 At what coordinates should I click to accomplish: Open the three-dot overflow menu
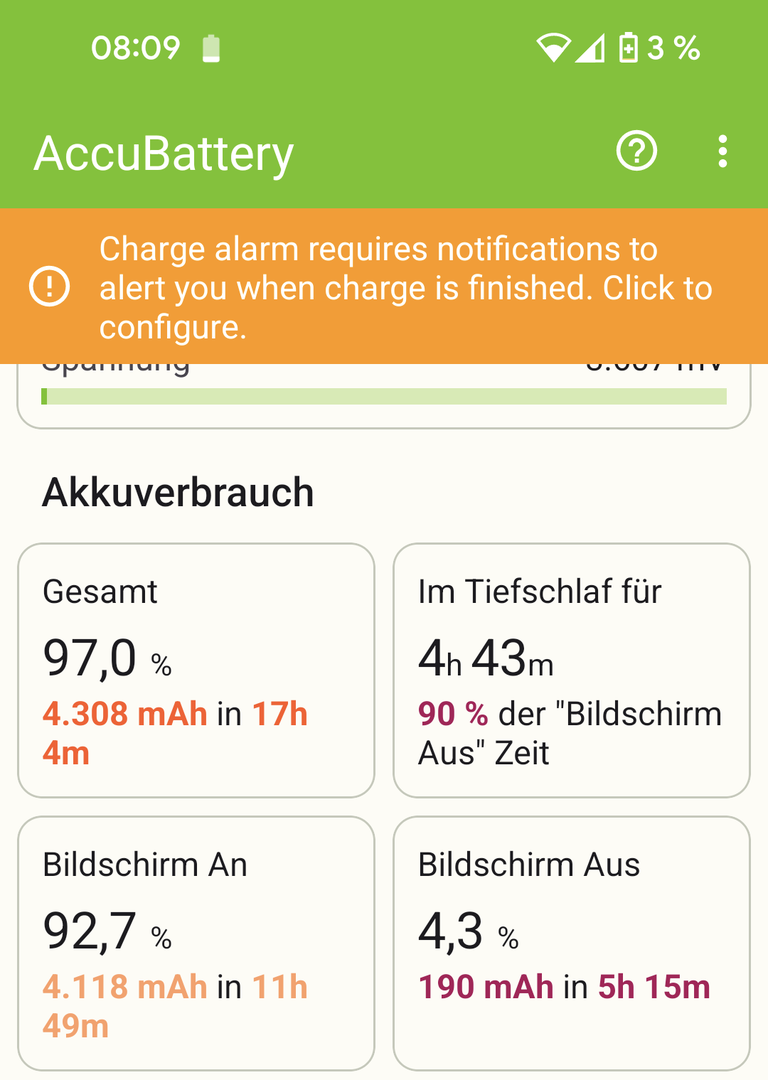(x=722, y=152)
